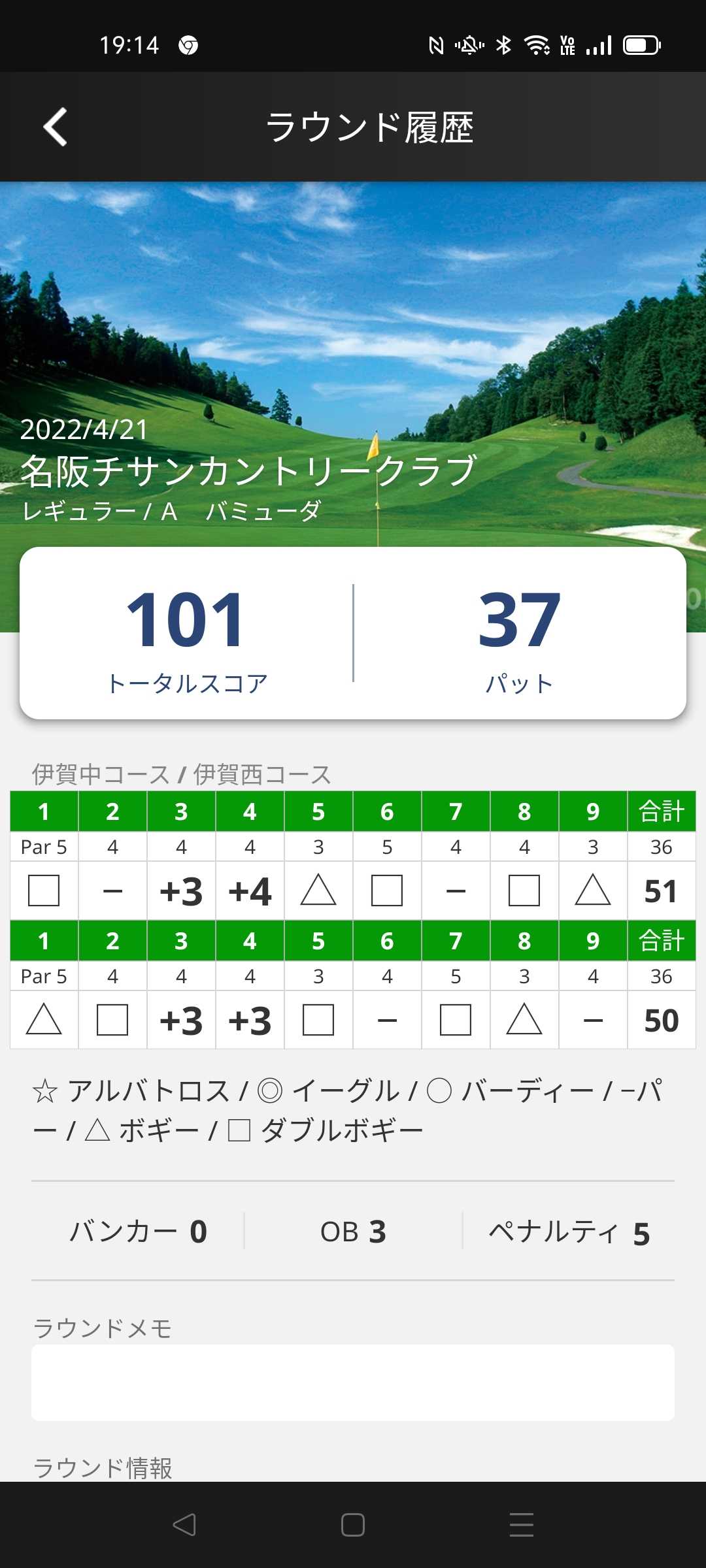Open the system recent apps menu
Screen dimensions: 706x1568
tap(521, 1525)
